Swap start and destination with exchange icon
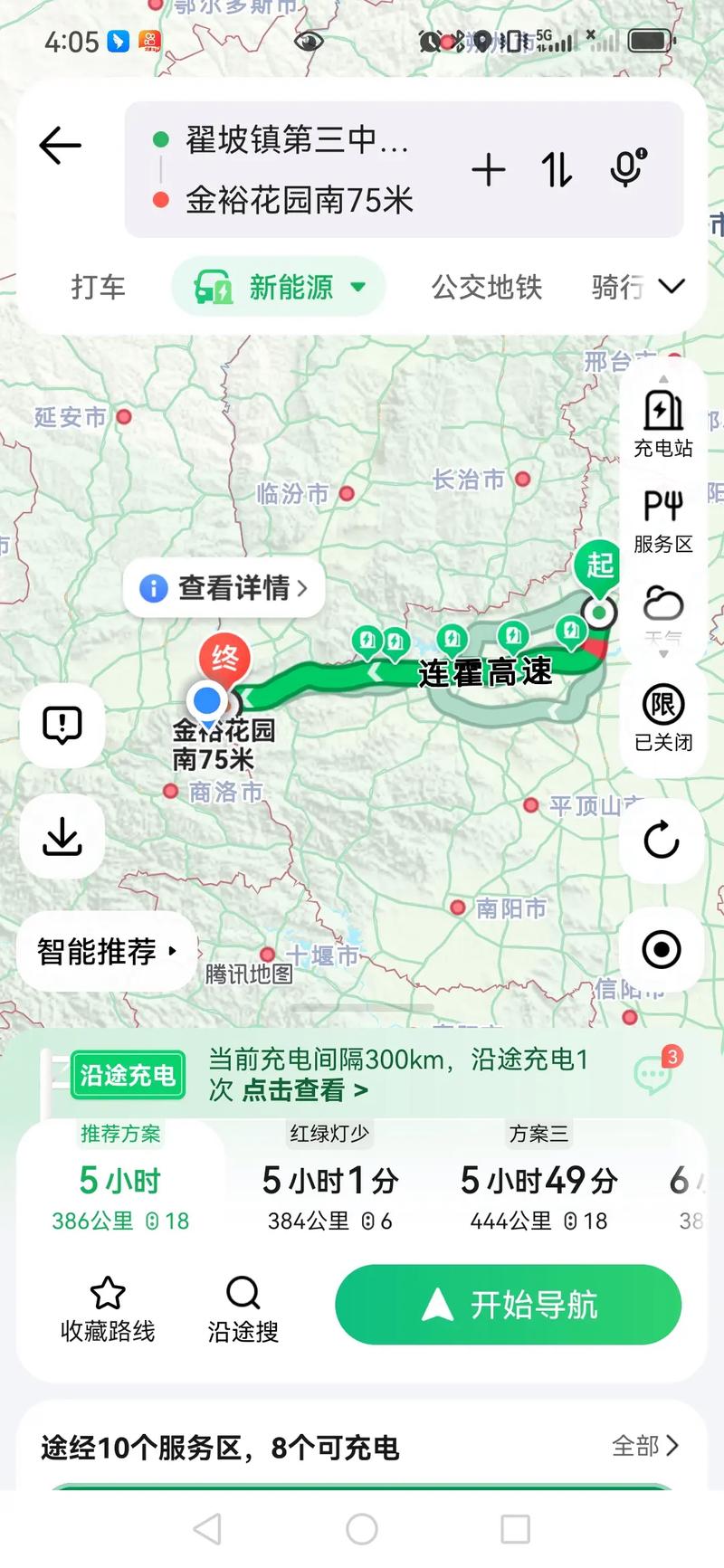The height and width of the screenshot is (1568, 724). tap(556, 169)
